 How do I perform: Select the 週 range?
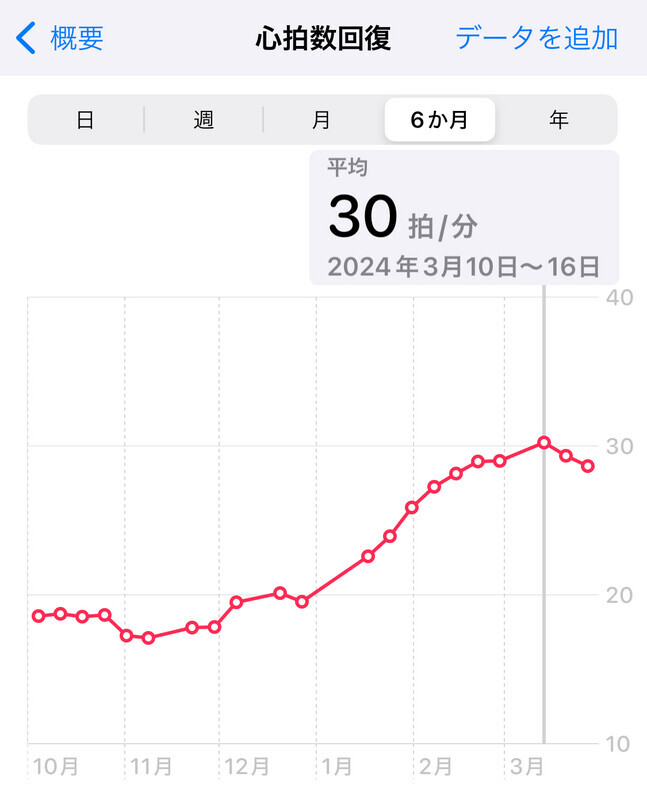click(x=204, y=120)
